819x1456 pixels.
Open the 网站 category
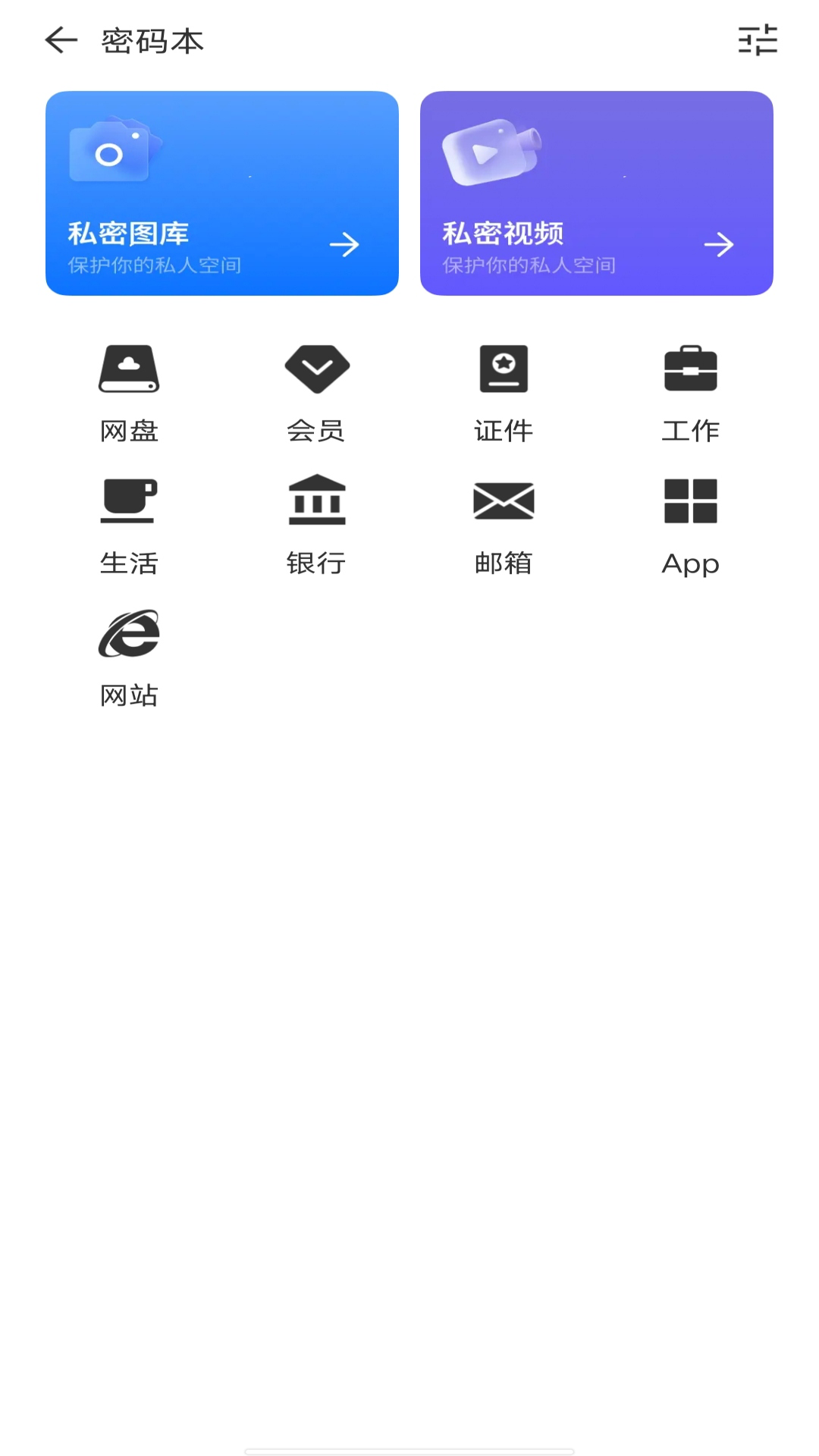[x=129, y=657]
